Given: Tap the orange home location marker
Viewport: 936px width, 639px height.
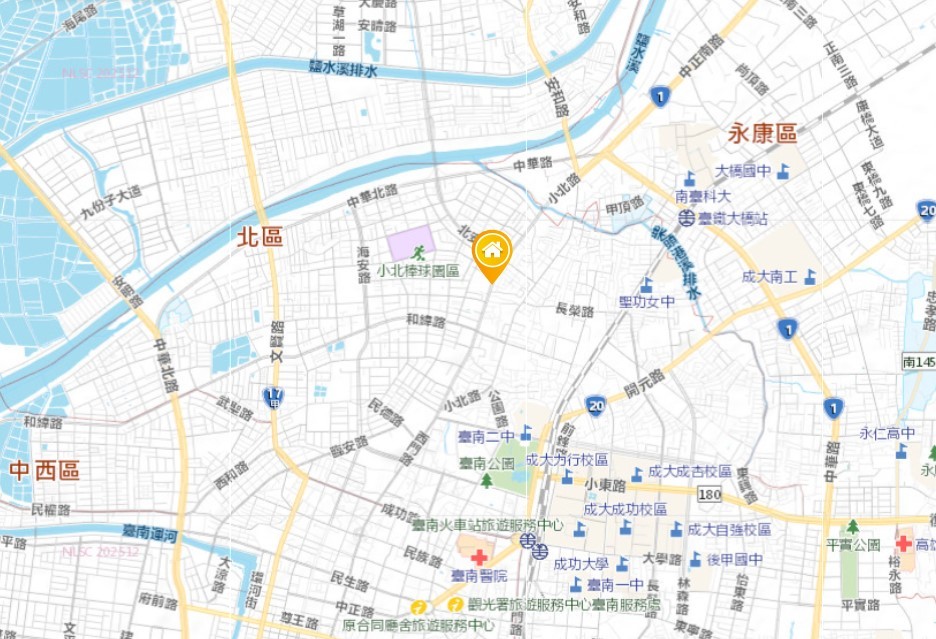Looking at the screenshot, I should click(x=492, y=252).
